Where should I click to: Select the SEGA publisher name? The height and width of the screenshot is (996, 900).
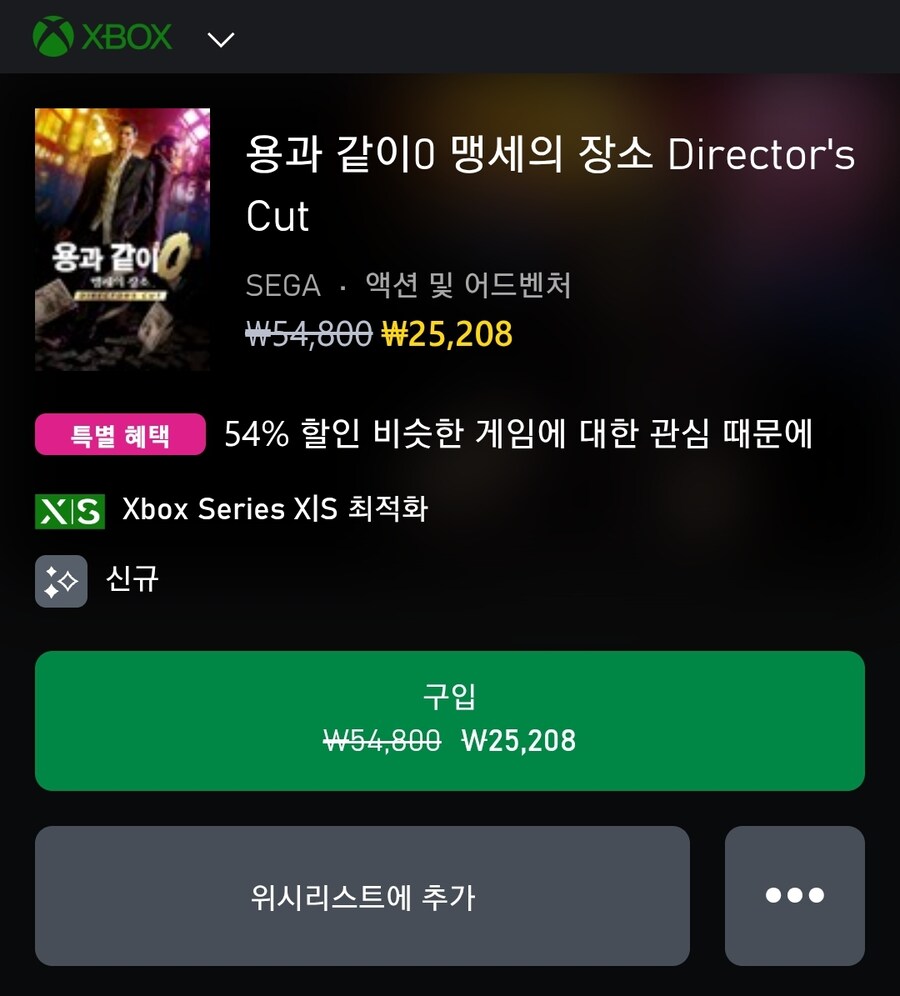(x=283, y=286)
